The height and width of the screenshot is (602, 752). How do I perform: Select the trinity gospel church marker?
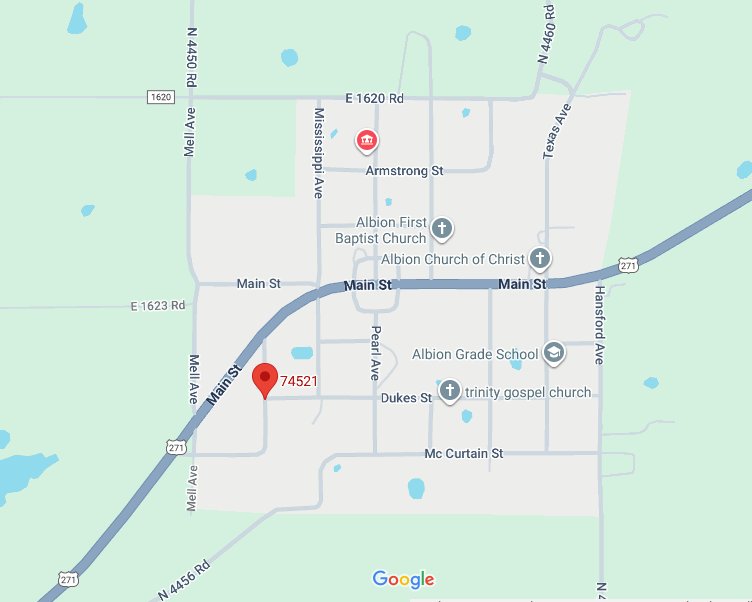point(450,391)
